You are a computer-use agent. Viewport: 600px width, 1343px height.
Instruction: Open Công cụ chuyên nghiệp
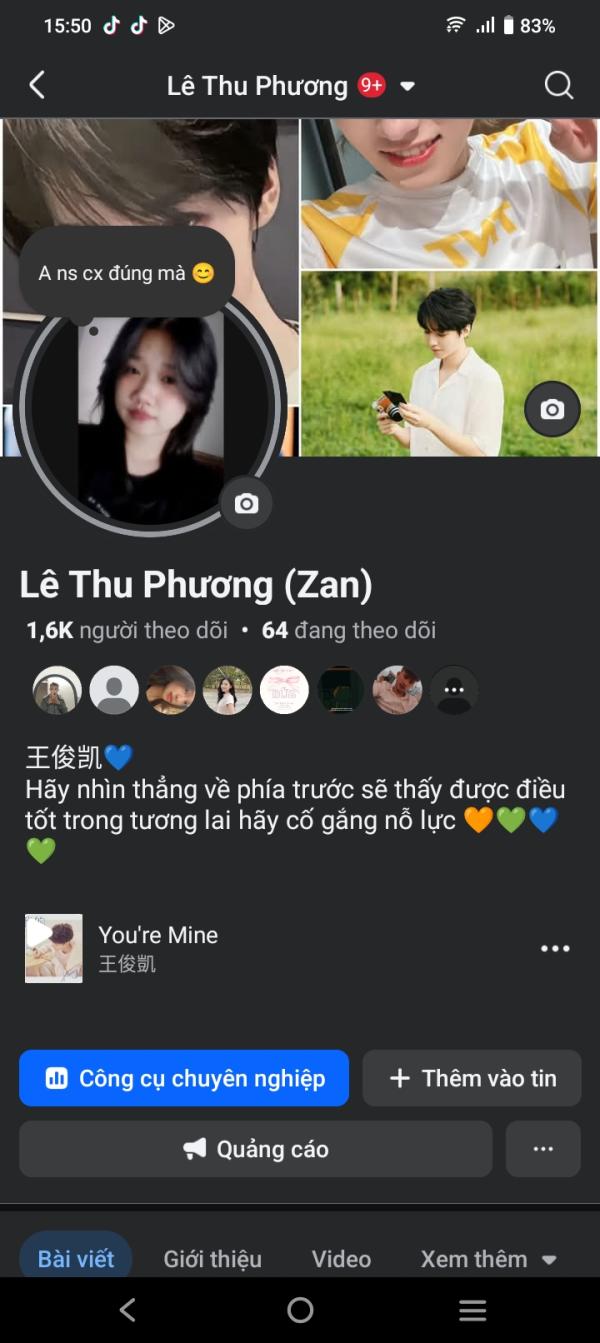184,1078
